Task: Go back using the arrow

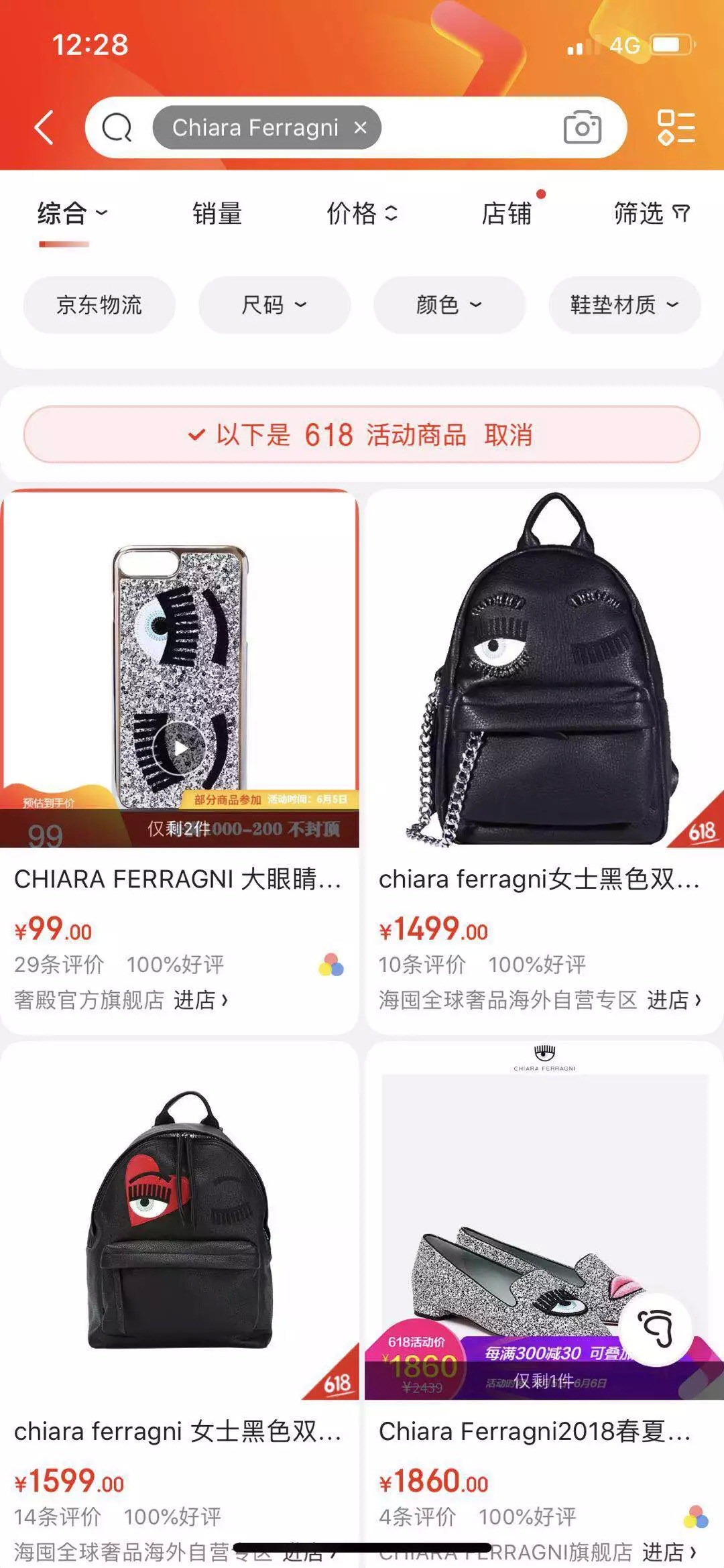Action: [x=44, y=127]
